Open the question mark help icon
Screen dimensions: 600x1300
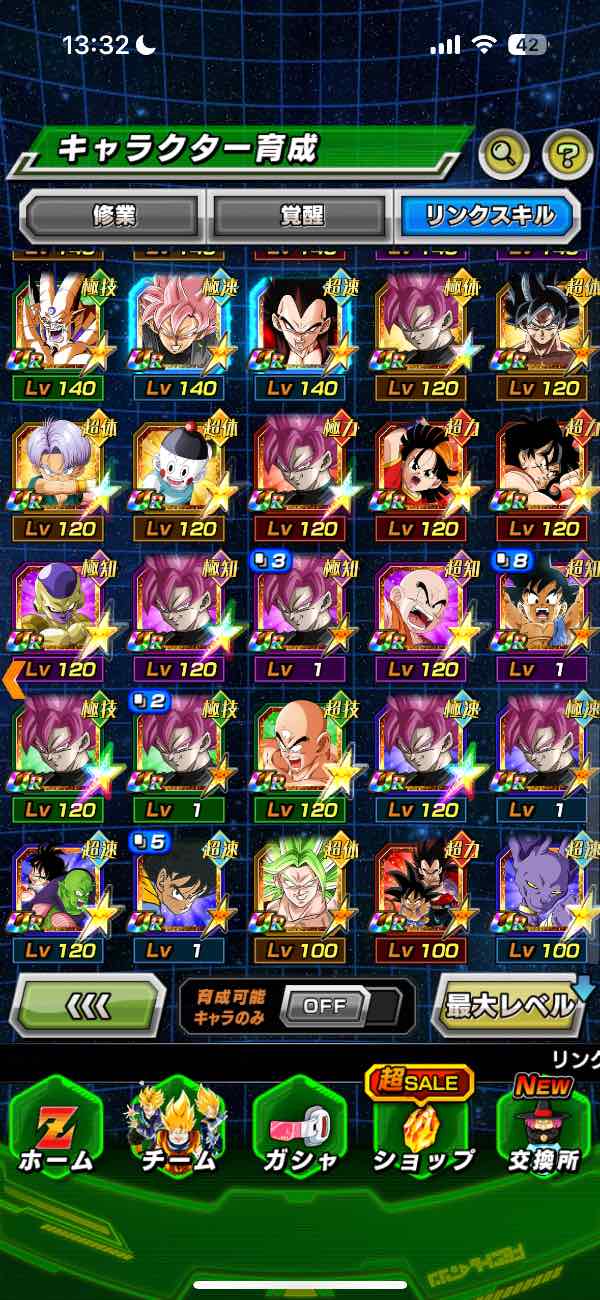[x=567, y=155]
